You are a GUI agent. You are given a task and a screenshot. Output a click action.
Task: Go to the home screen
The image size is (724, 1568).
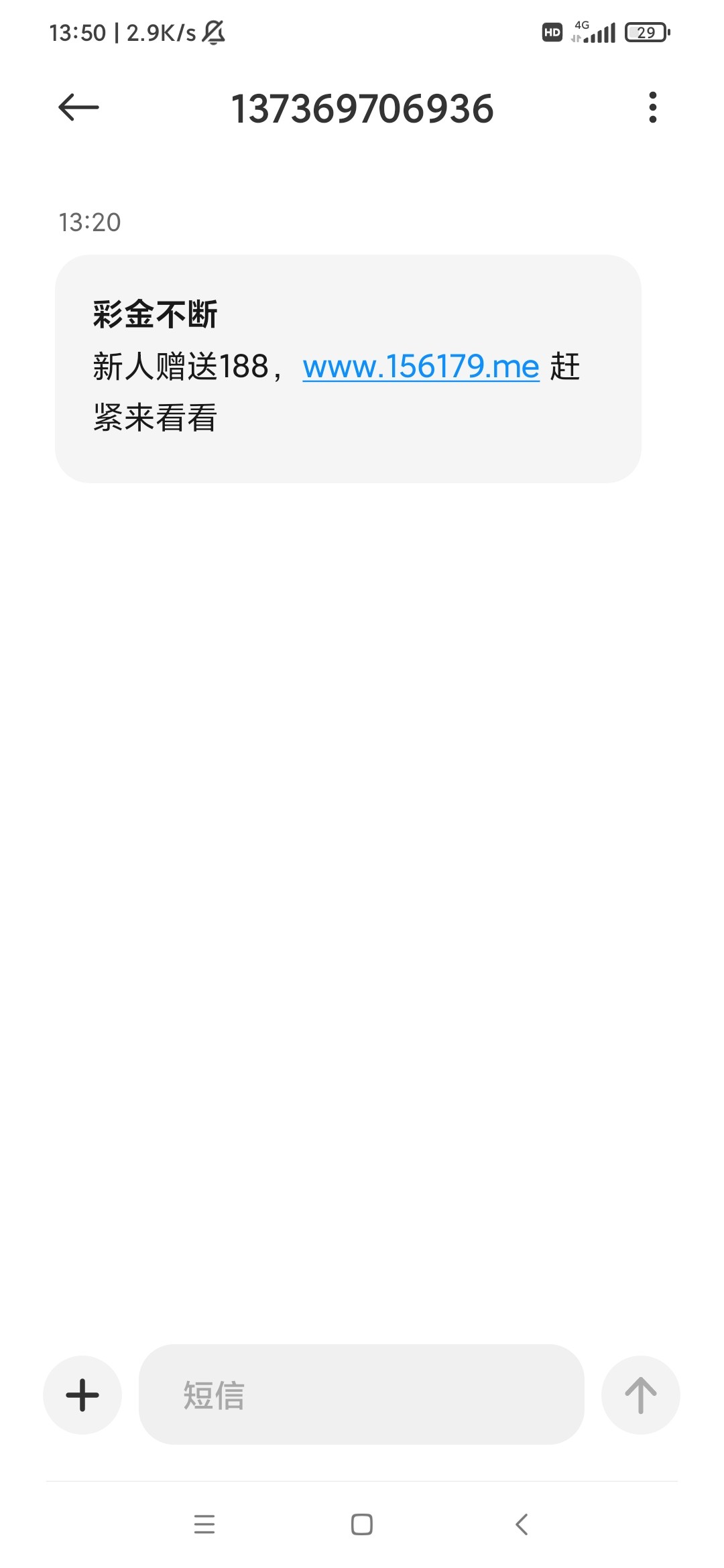[362, 1524]
